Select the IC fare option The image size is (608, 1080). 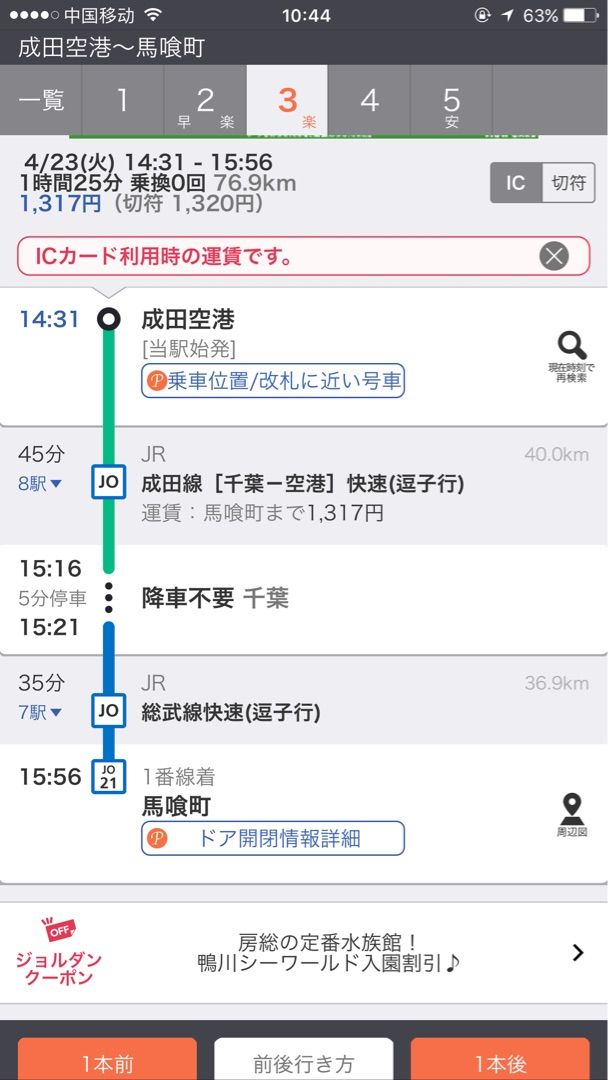click(x=515, y=183)
